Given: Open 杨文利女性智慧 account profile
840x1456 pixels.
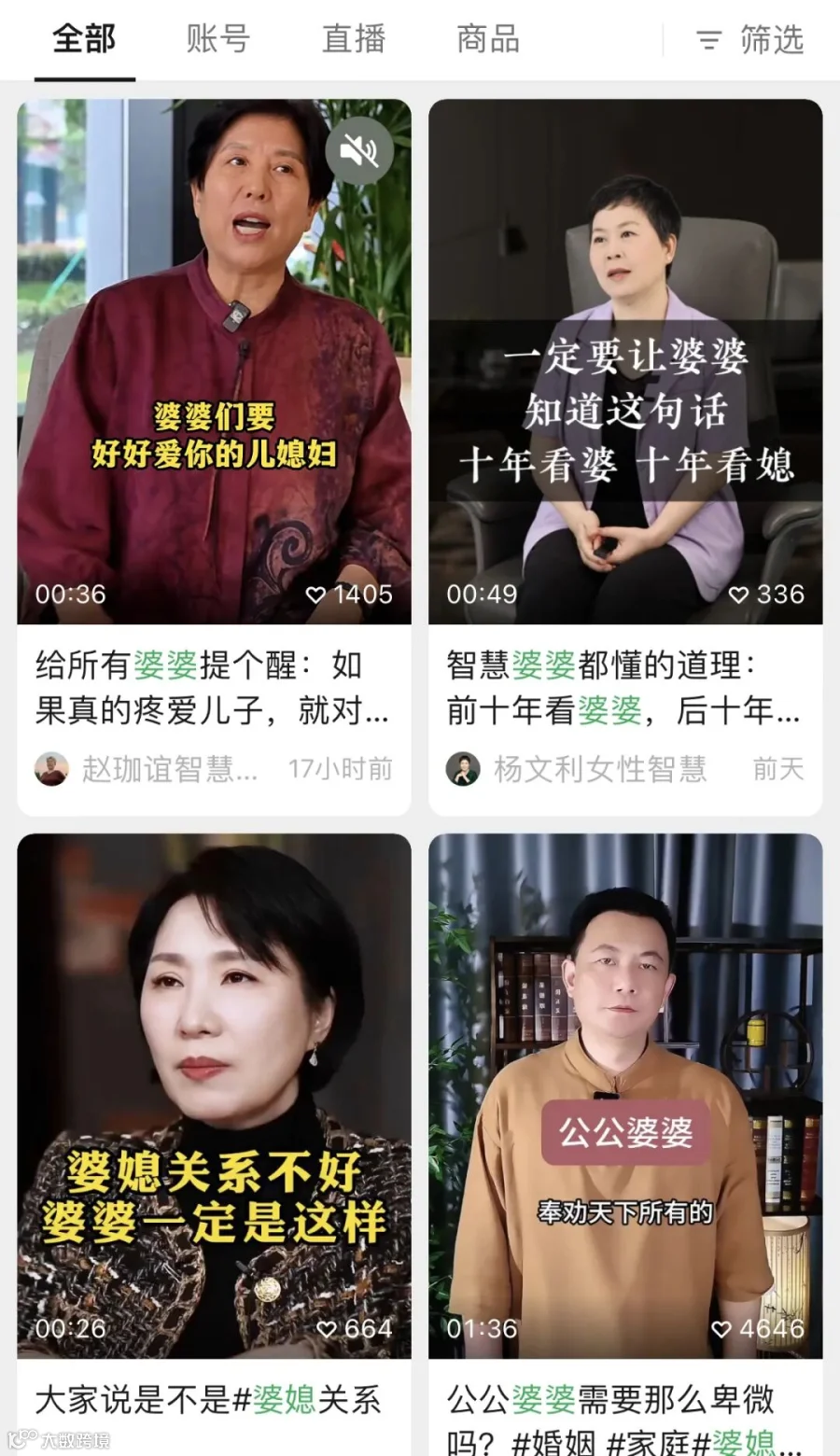Looking at the screenshot, I should coord(577,769).
